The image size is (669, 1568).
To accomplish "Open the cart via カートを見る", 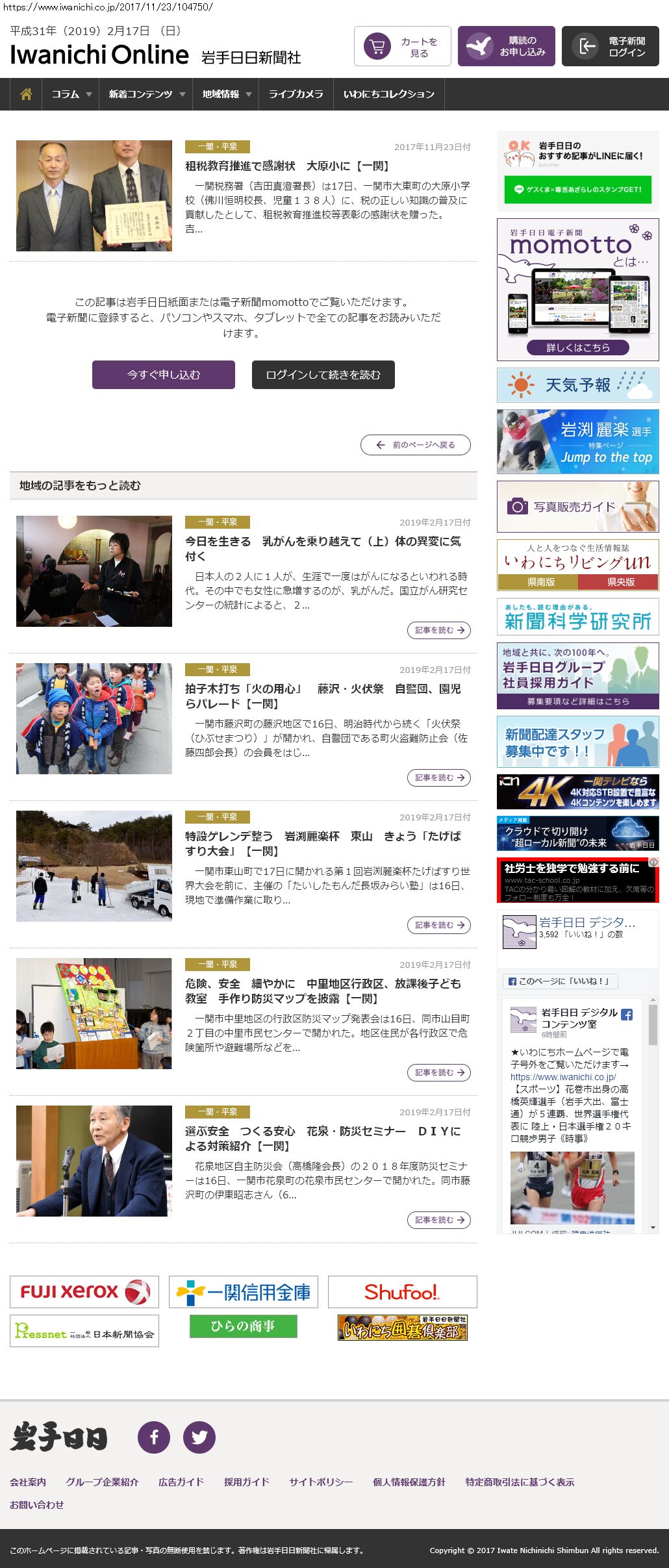I will click(x=402, y=47).
